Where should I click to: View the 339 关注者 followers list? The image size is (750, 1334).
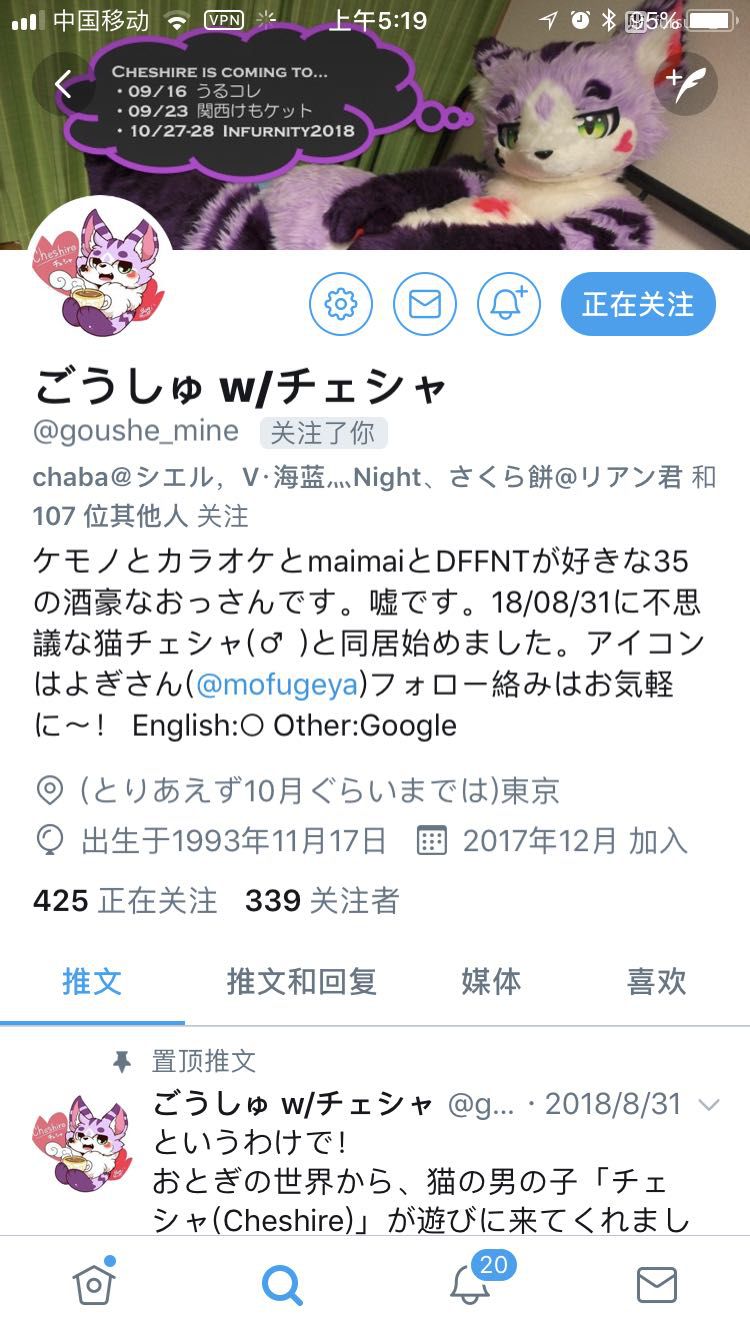click(x=322, y=901)
